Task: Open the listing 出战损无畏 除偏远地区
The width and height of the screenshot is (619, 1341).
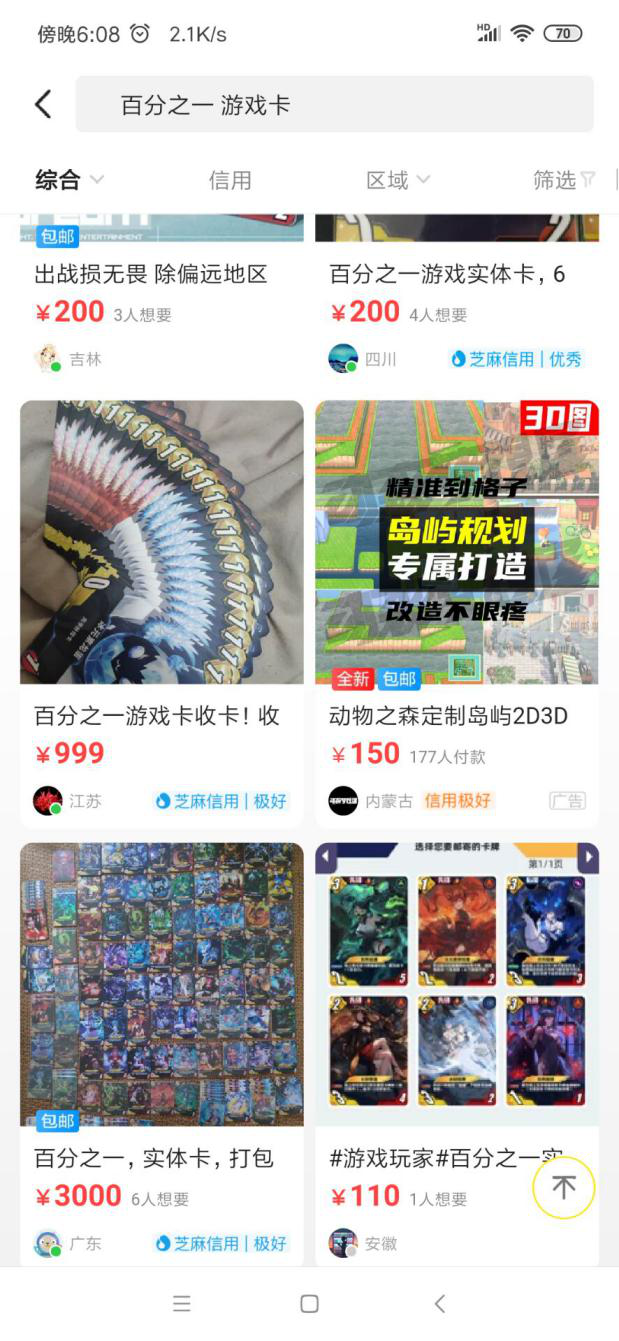Action: pyautogui.click(x=151, y=274)
